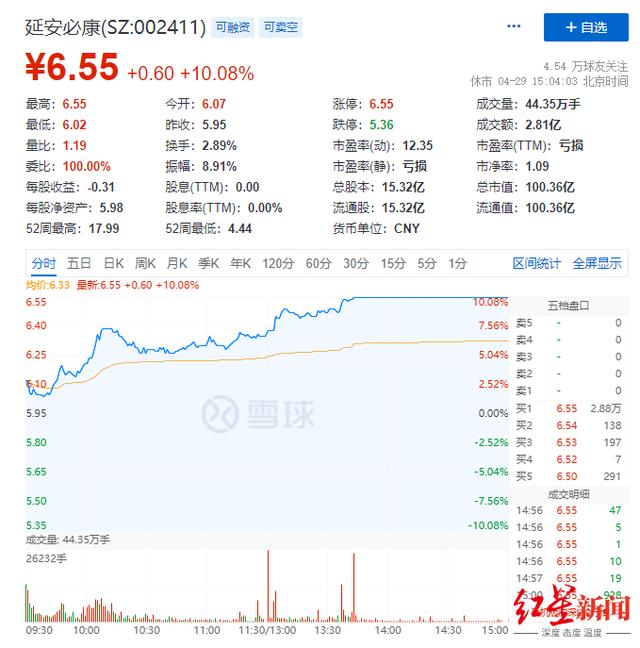Expand chart with 全屏显示
Image resolution: width=640 pixels, height=648 pixels.
pos(597,263)
